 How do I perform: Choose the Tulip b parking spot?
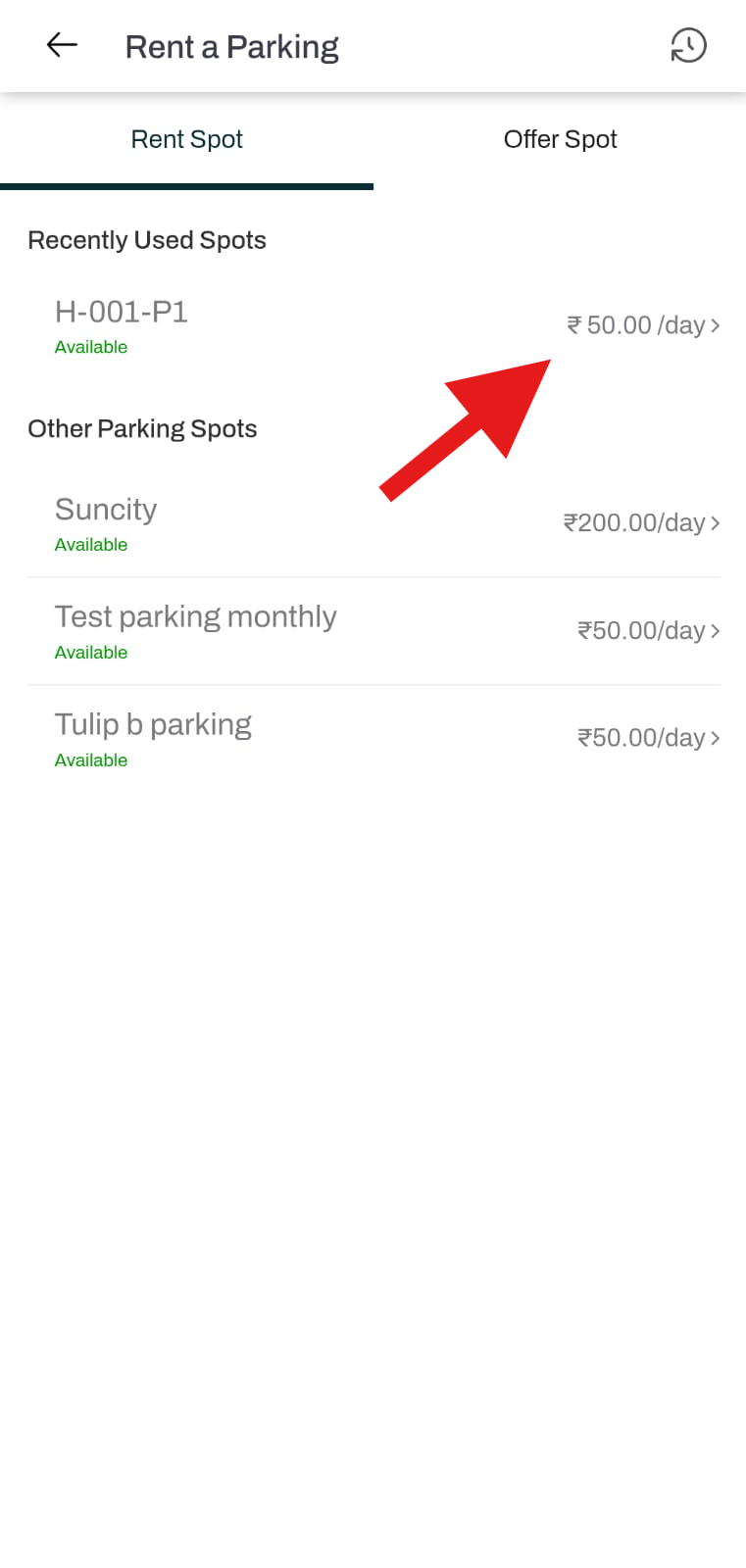373,739
